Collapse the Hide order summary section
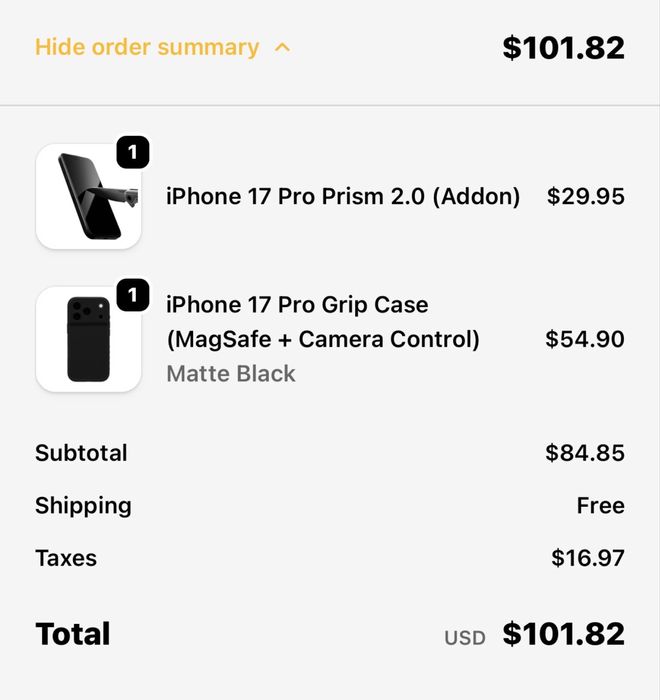Viewport: 660px width, 700px height. [162, 47]
